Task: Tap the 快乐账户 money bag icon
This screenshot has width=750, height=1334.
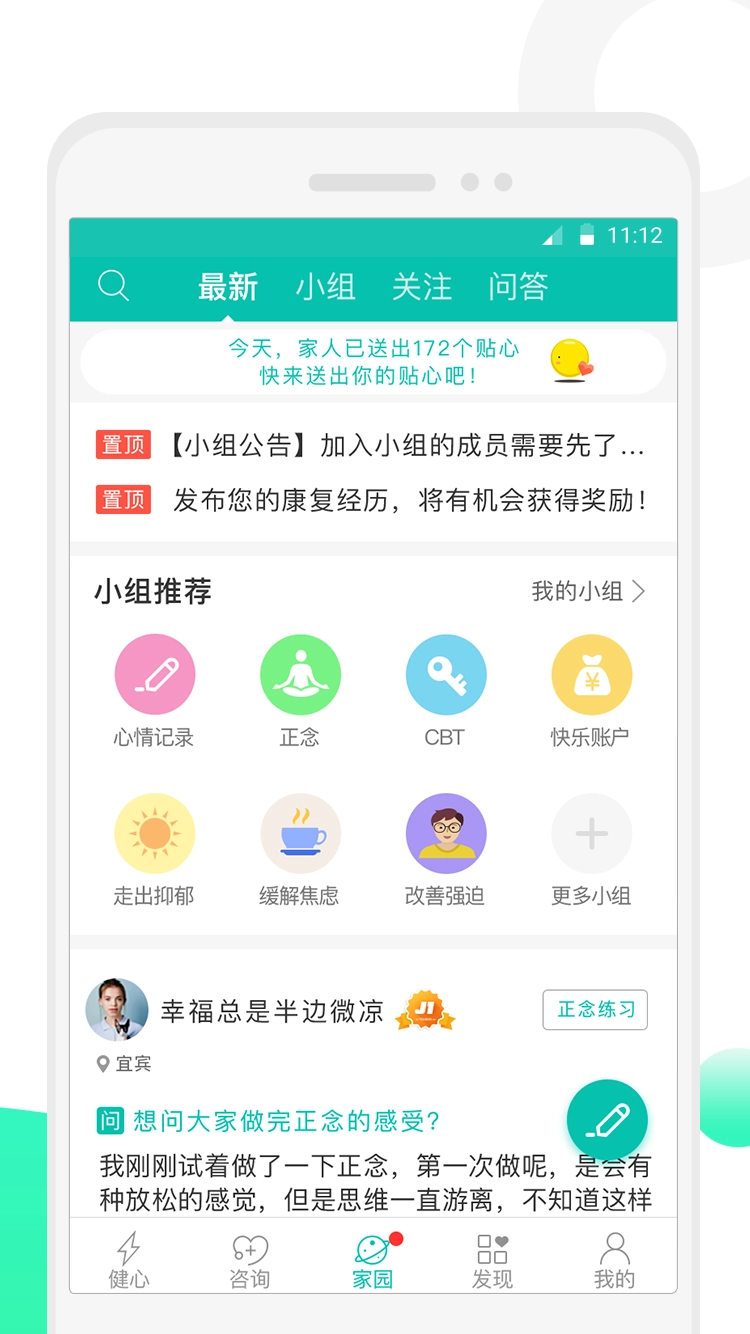Action: point(591,673)
